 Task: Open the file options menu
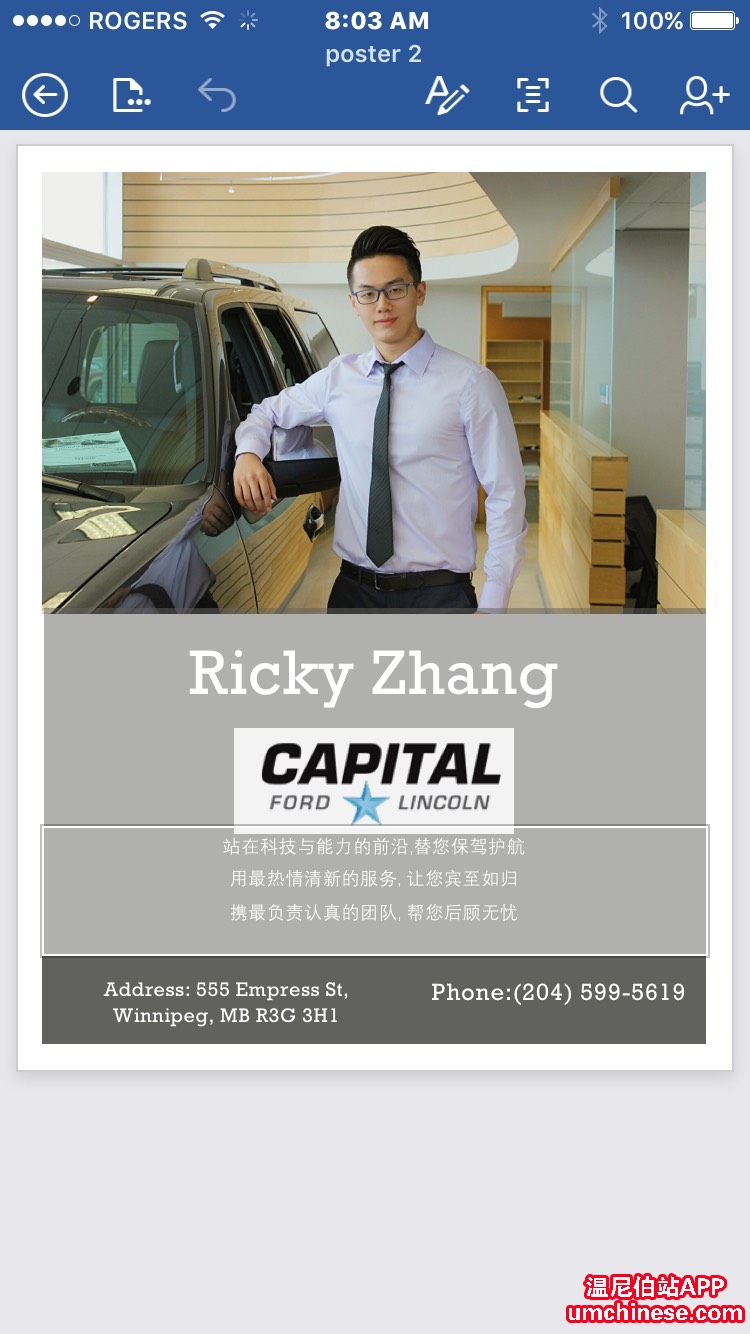(x=130, y=96)
